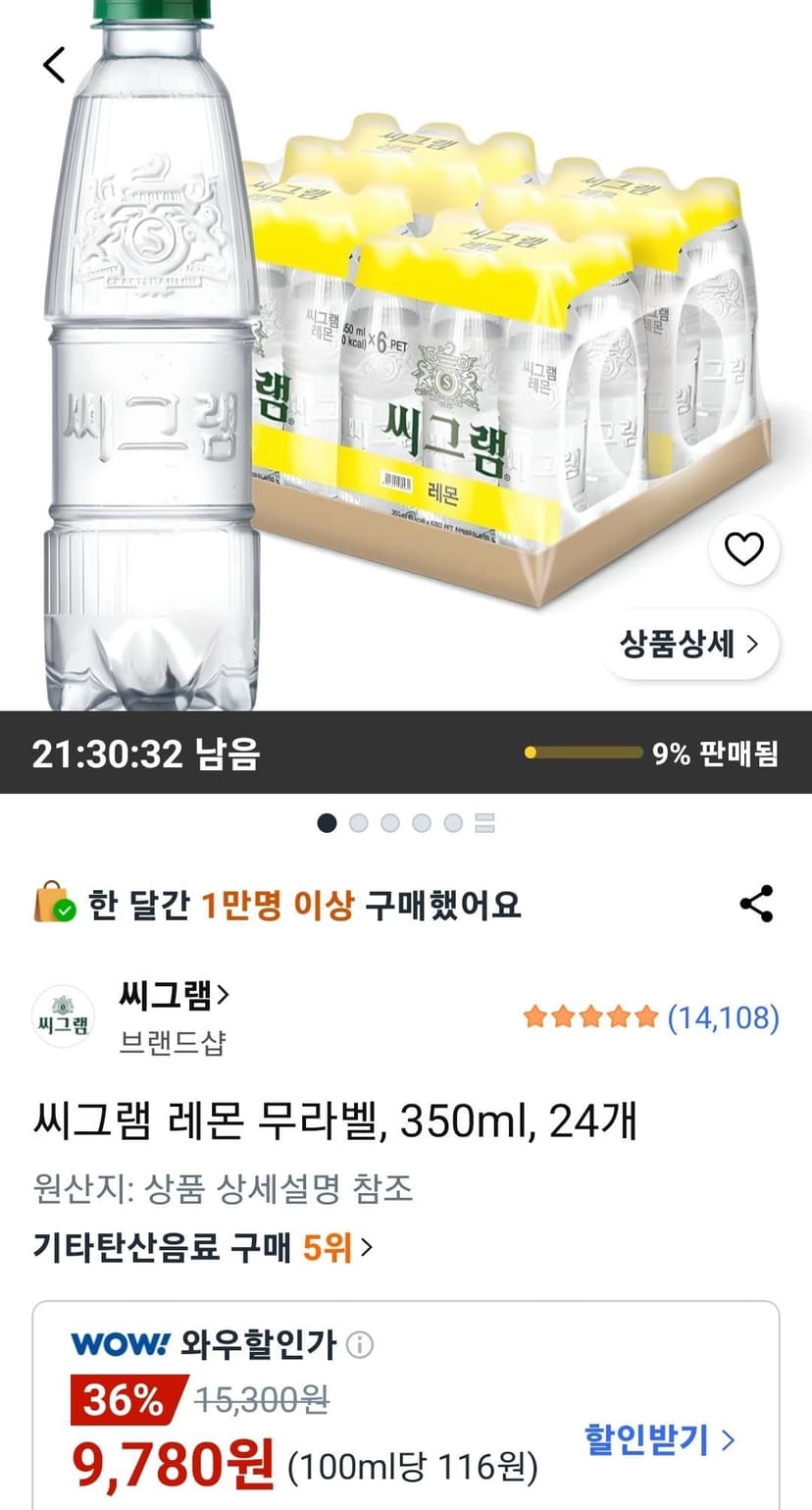Open 기타탄산음료 구매 5위 ranking
Viewport: 812px width, 1510px height.
pos(203,1247)
